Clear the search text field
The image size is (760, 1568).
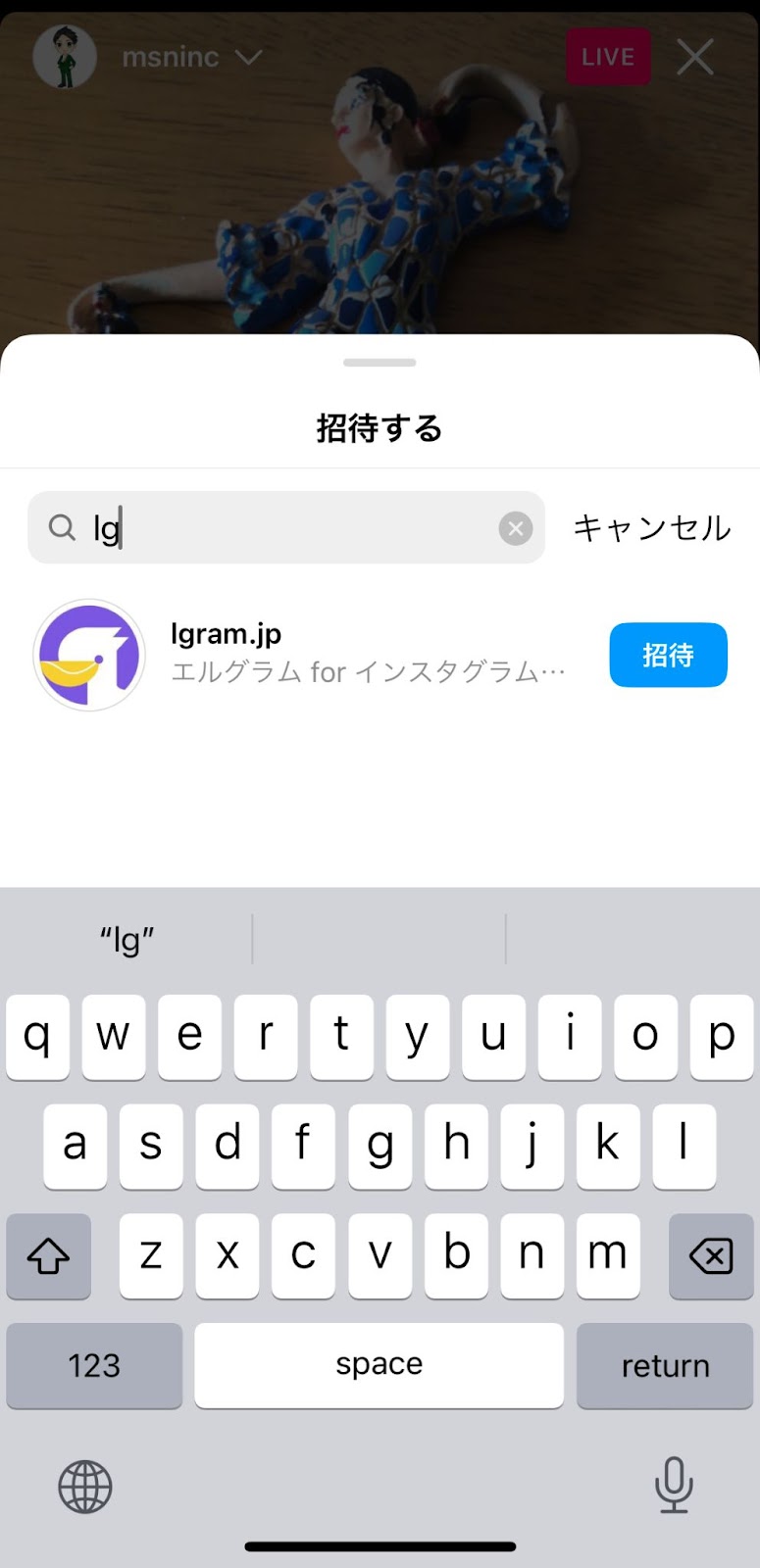point(516,528)
